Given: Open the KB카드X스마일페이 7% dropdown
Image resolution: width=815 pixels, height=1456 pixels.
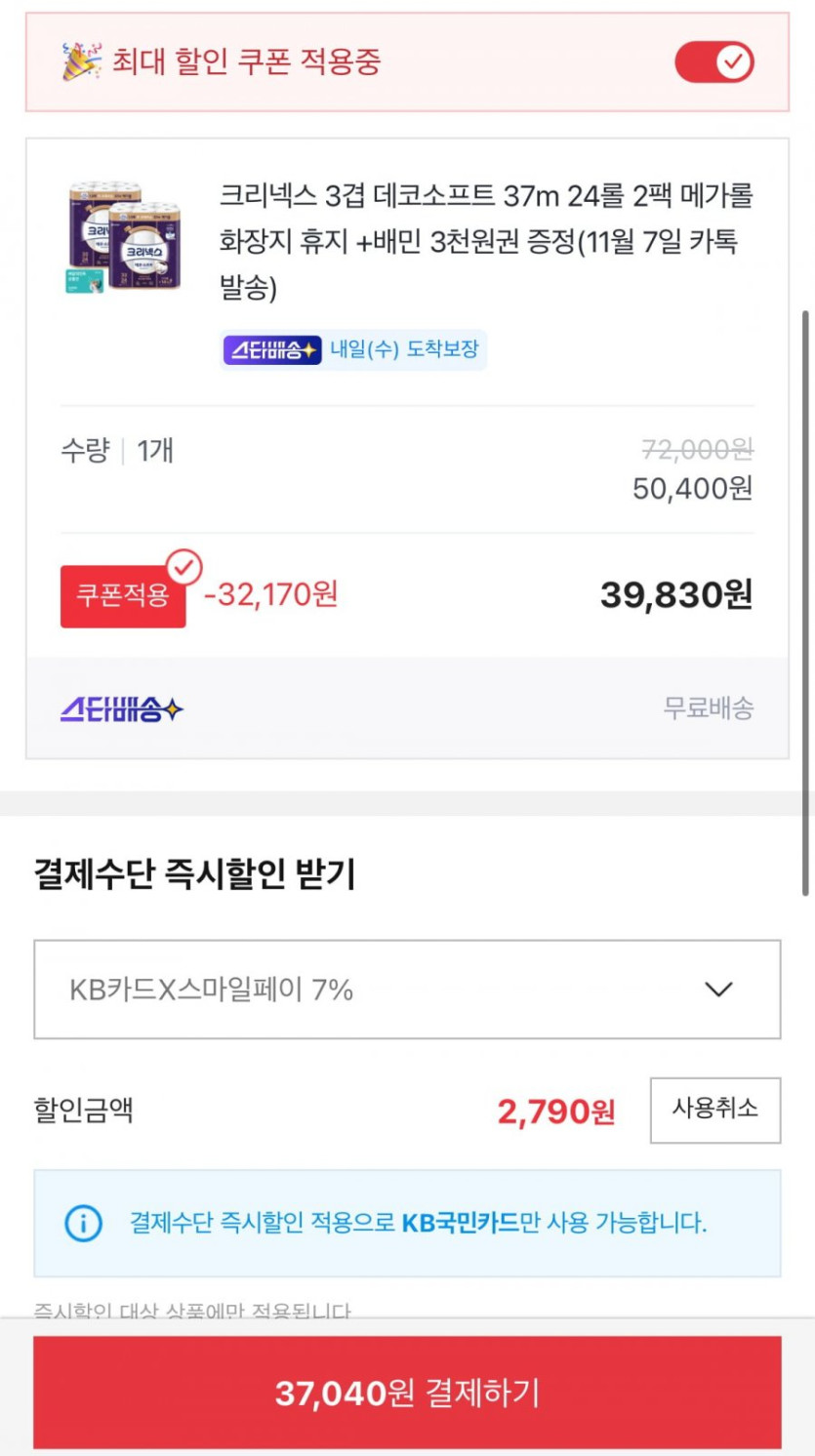Looking at the screenshot, I should coord(407,990).
